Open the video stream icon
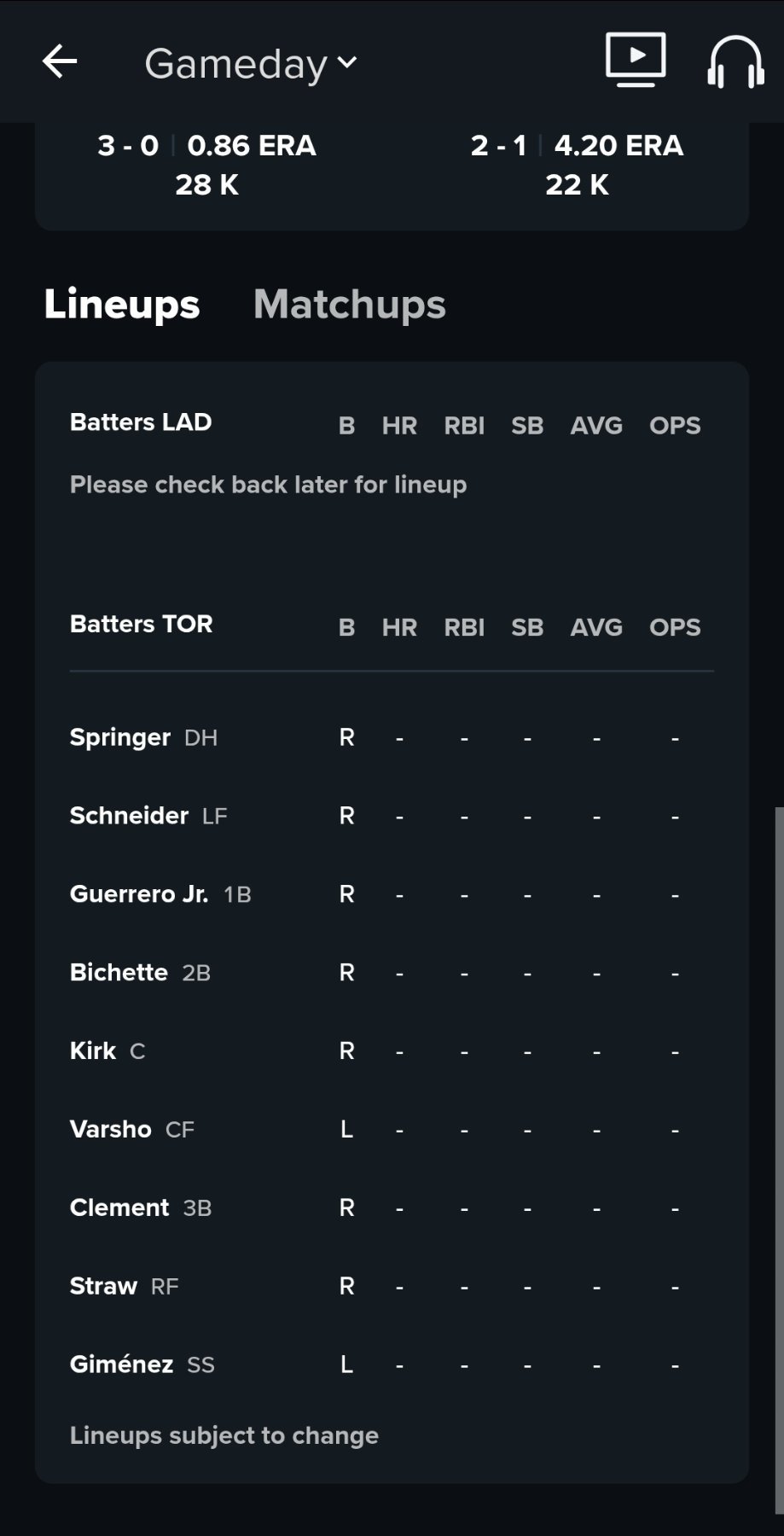Image resolution: width=784 pixels, height=1536 pixels. pyautogui.click(x=636, y=60)
